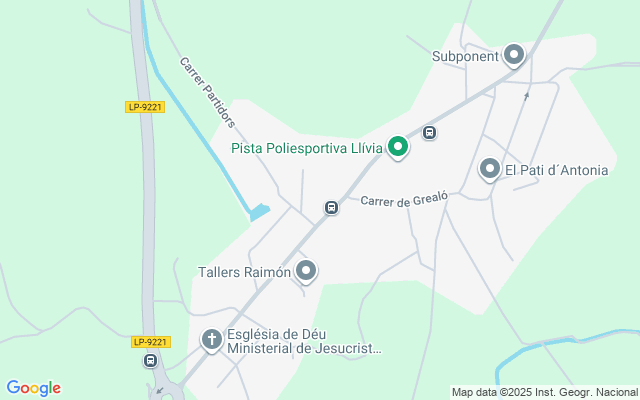The height and width of the screenshot is (400, 640).
Task: Open the Subponent place marker
Action: (514, 55)
